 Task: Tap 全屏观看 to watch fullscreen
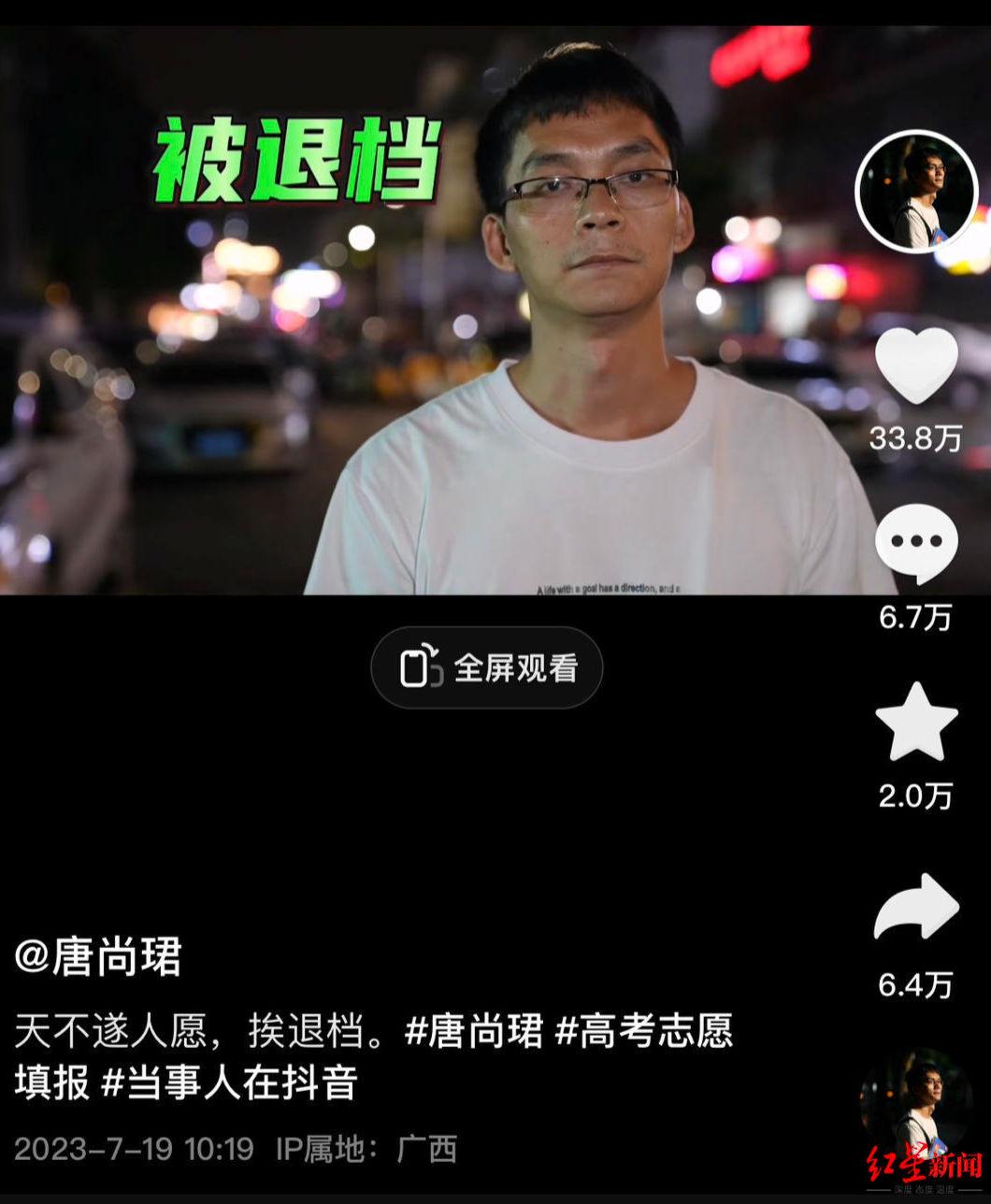click(487, 667)
